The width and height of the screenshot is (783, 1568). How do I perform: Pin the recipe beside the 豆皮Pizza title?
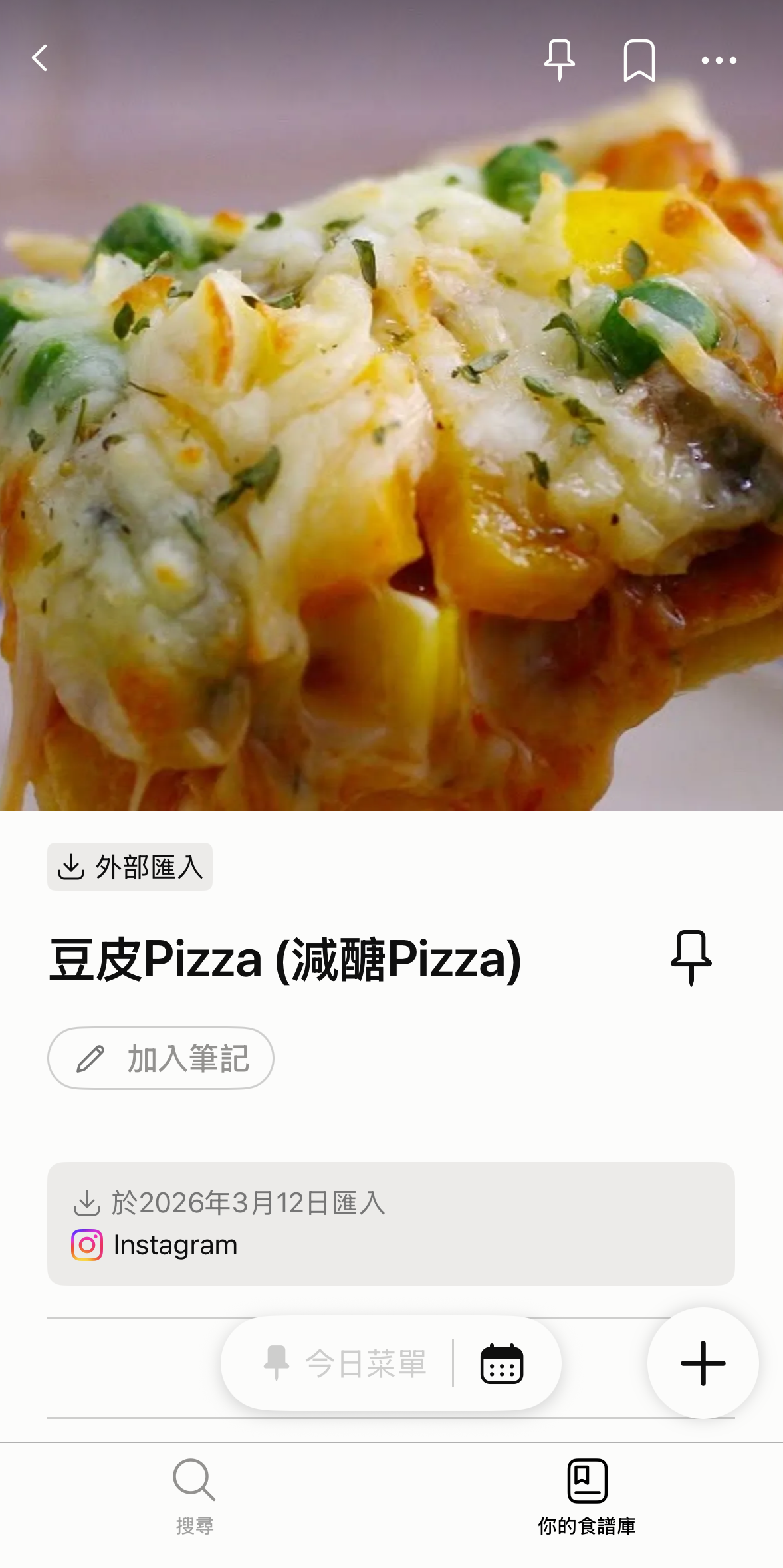pyautogui.click(x=691, y=958)
